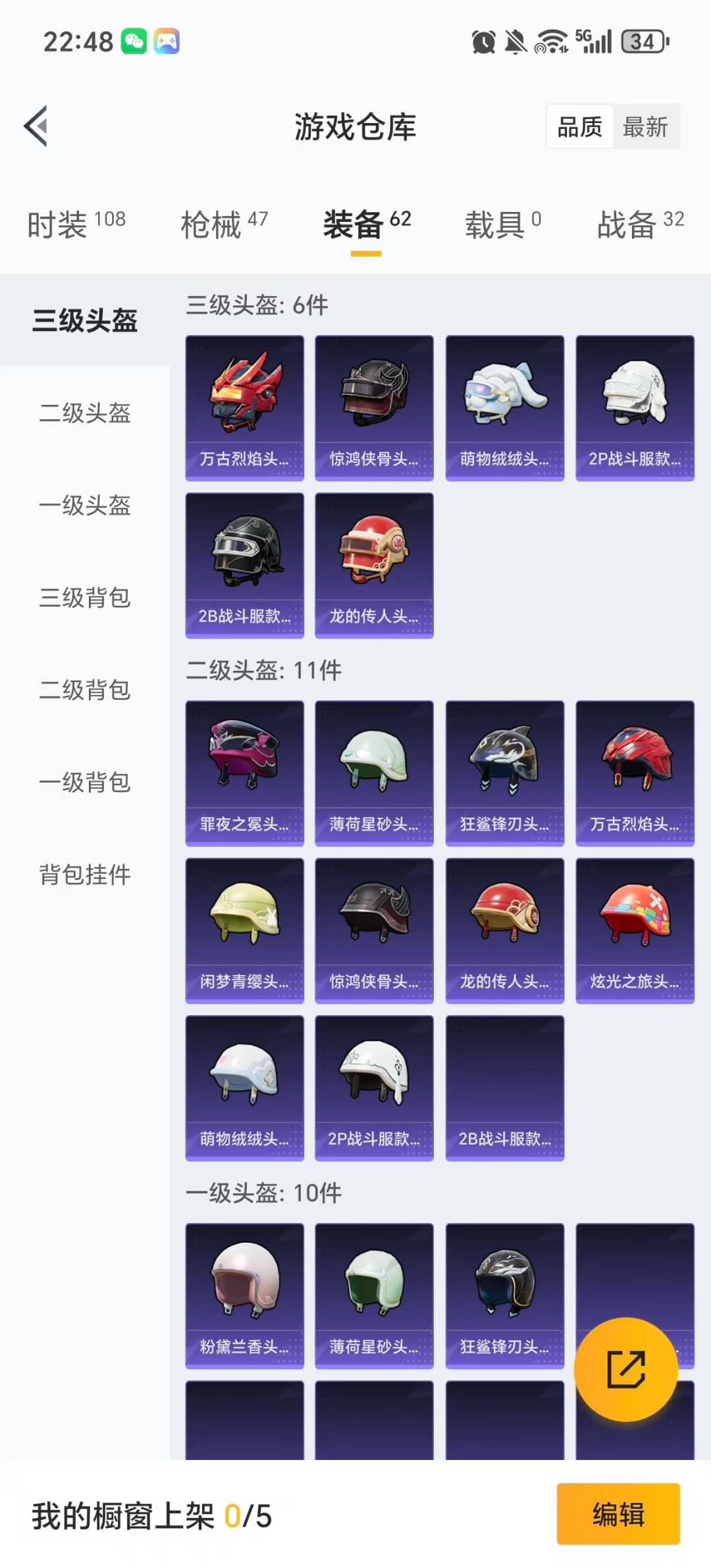Go back using the top-left arrow

pyautogui.click(x=36, y=126)
